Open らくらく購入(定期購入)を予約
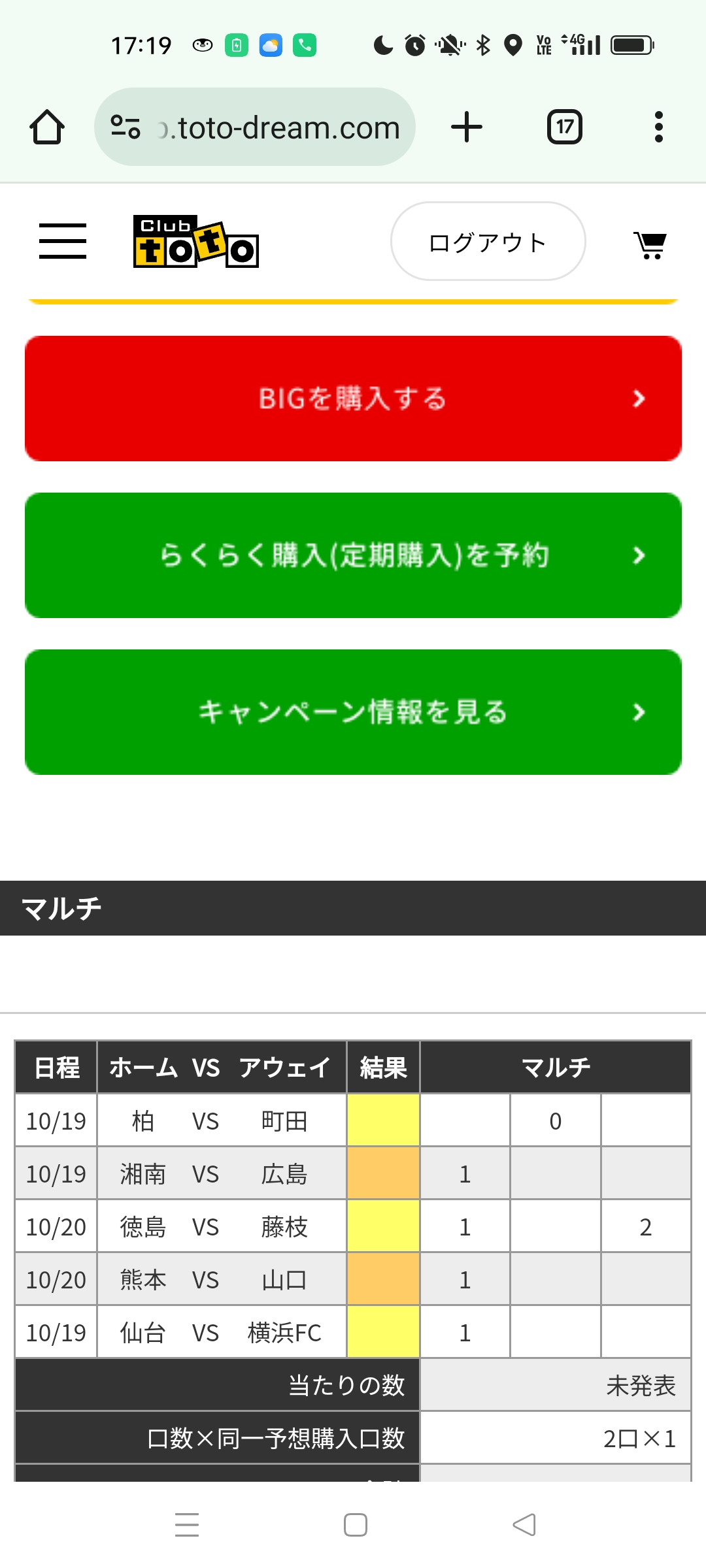The image size is (706, 1568). 353,555
